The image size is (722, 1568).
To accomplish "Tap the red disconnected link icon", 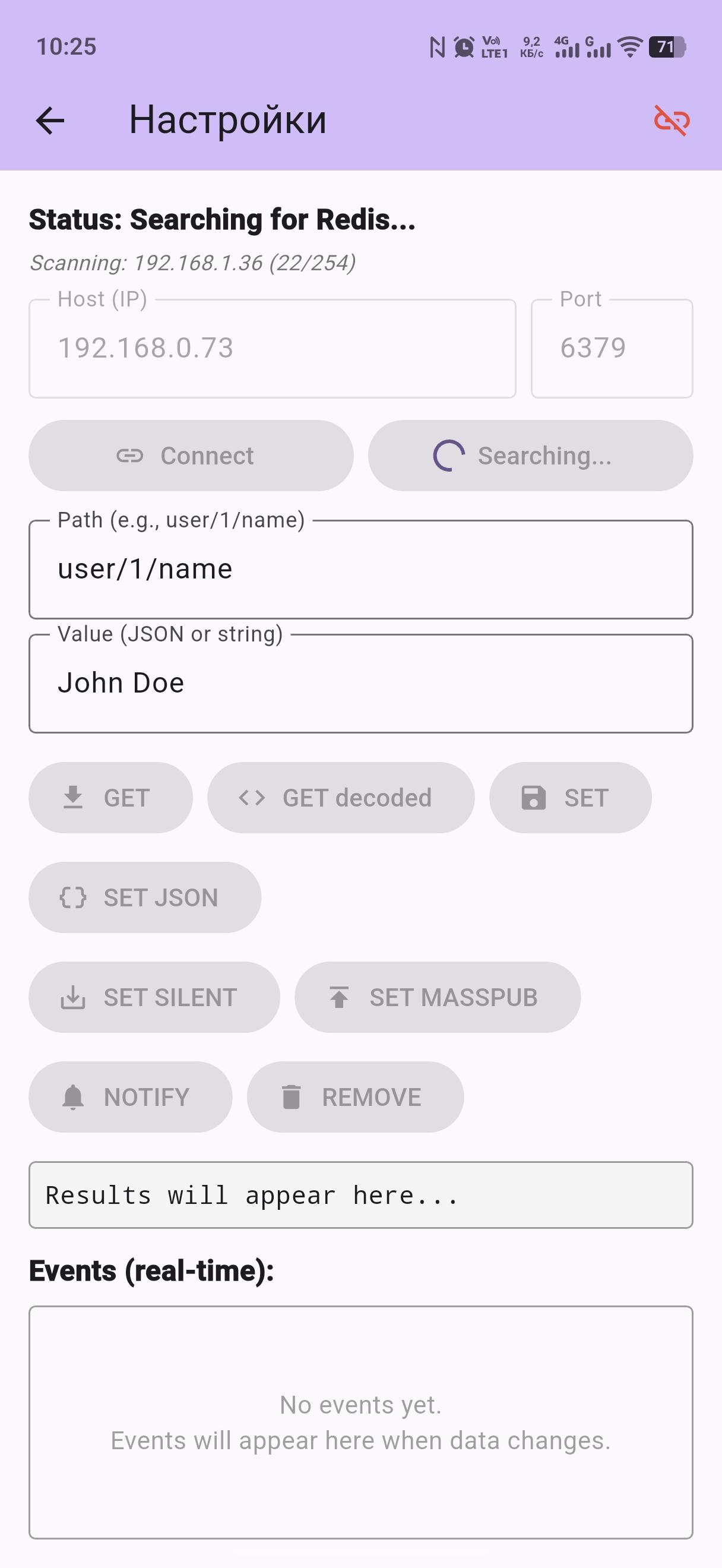I will tap(672, 120).
